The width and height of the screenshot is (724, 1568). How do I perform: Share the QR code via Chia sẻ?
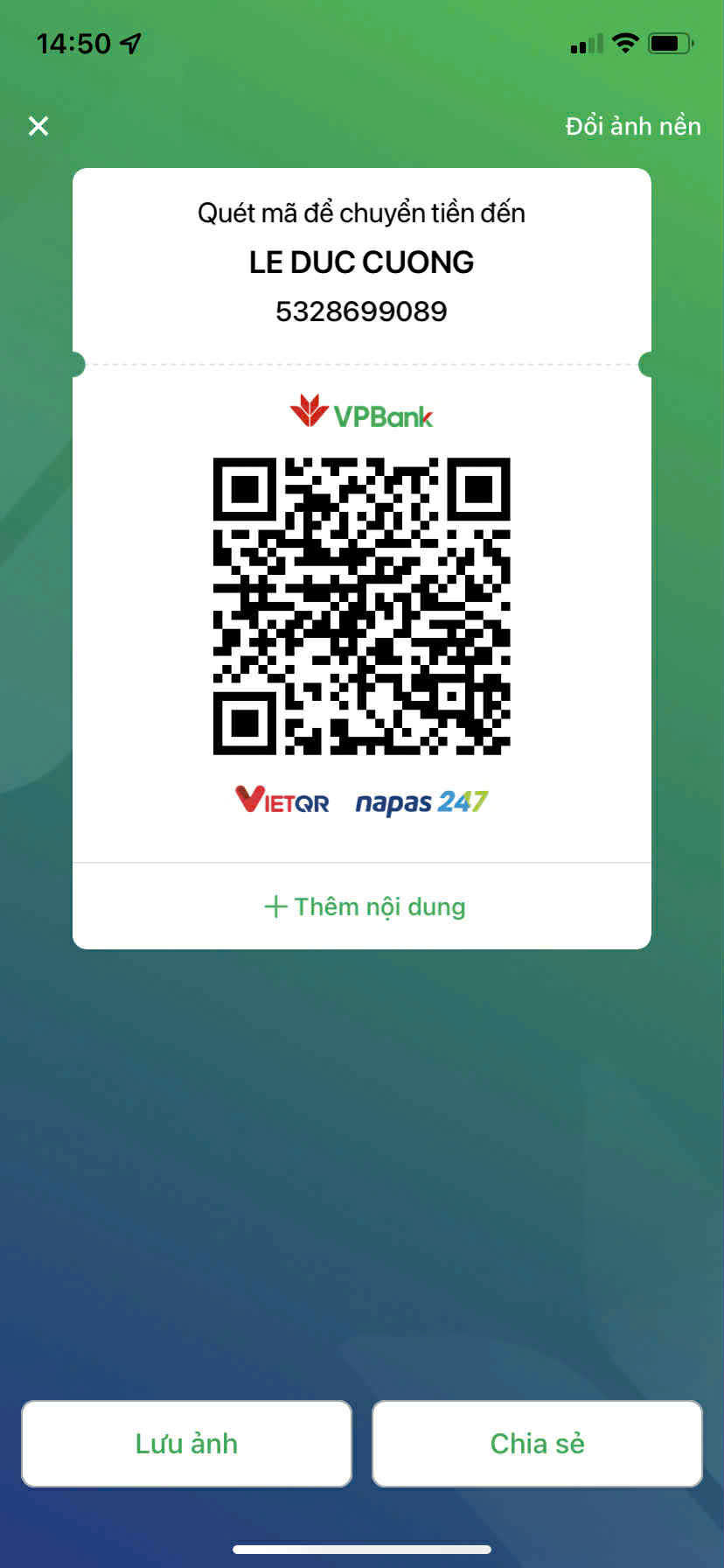(537, 1444)
